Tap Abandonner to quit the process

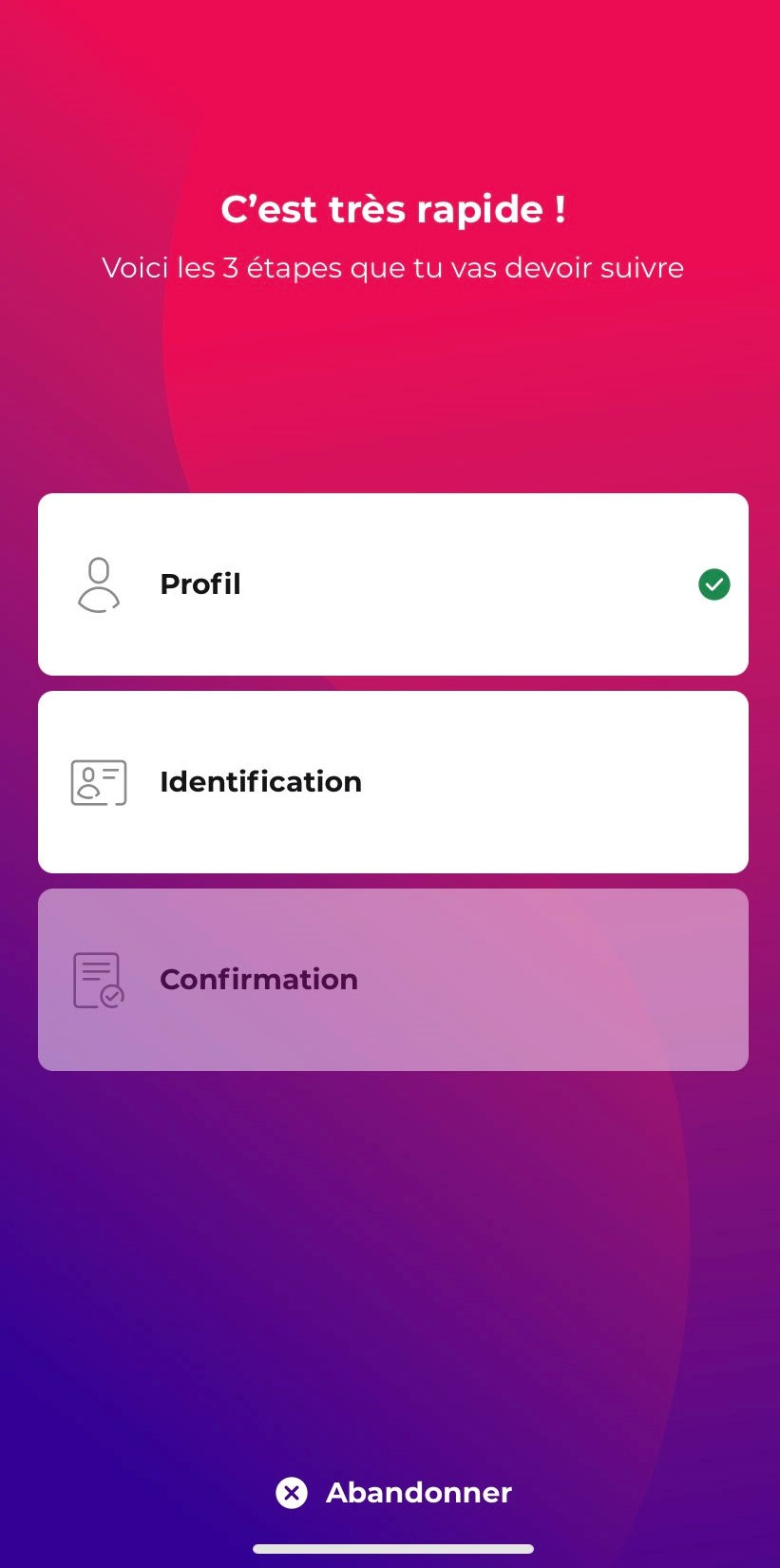pyautogui.click(x=394, y=1492)
